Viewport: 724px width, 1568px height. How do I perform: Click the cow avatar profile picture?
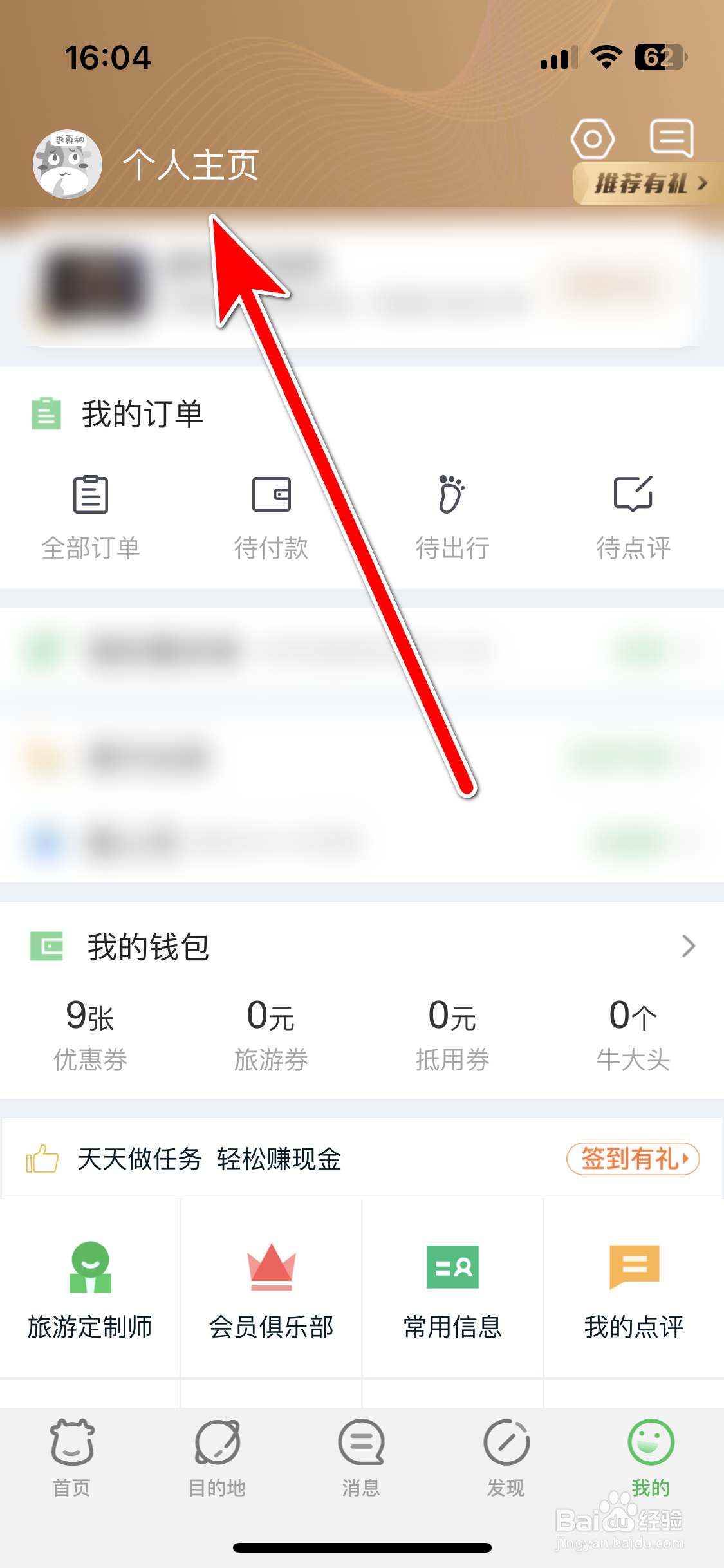(66, 163)
